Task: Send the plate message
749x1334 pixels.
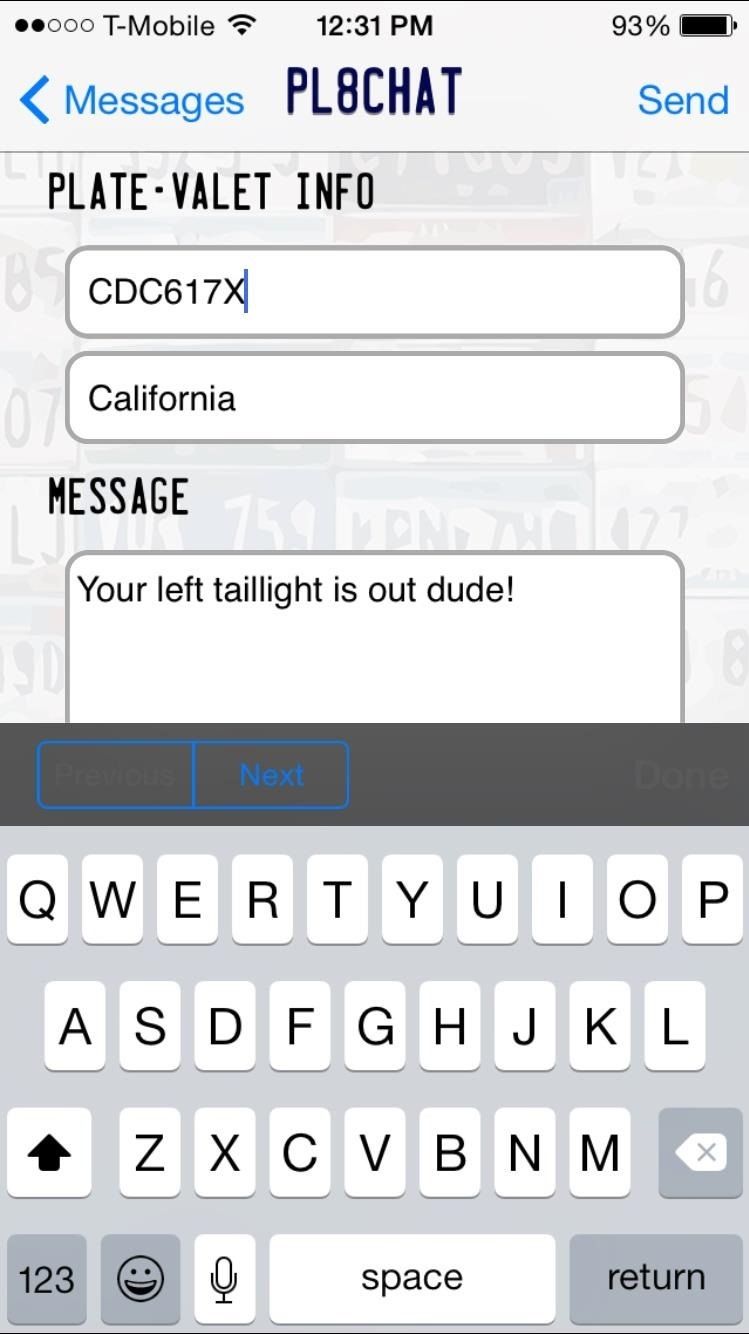Action: (x=683, y=100)
